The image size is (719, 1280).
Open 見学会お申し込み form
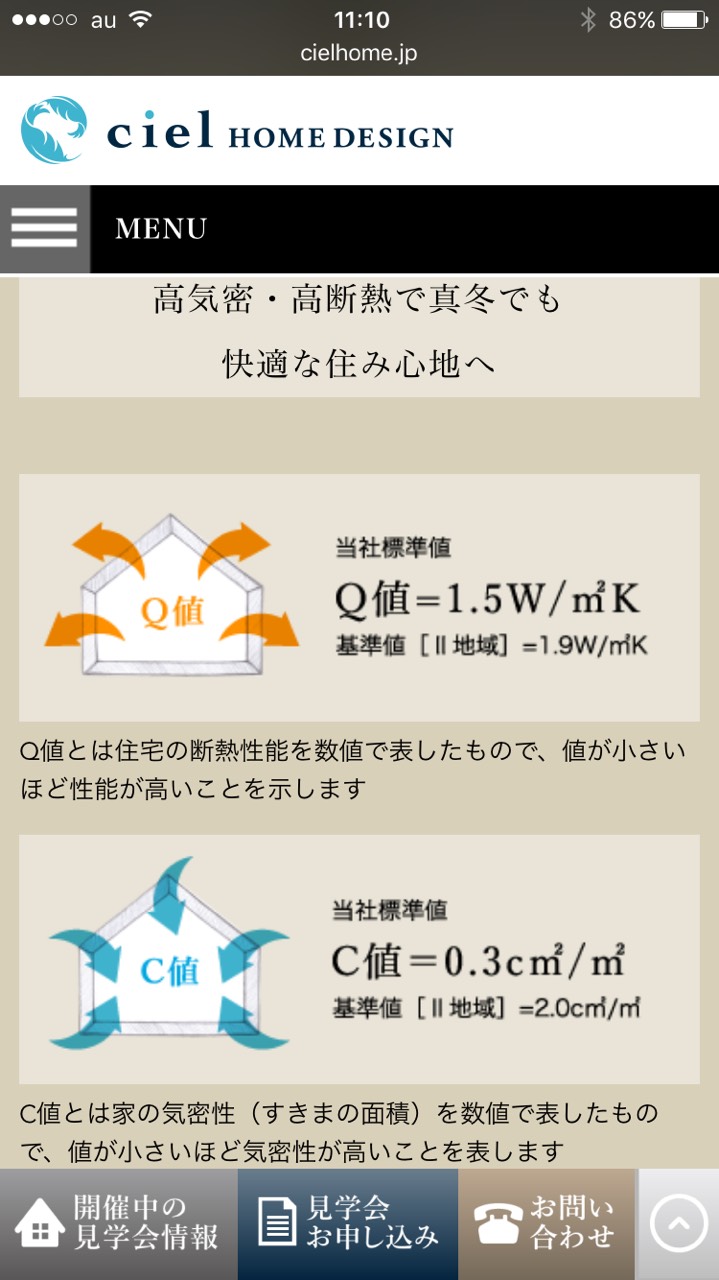[x=348, y=1224]
